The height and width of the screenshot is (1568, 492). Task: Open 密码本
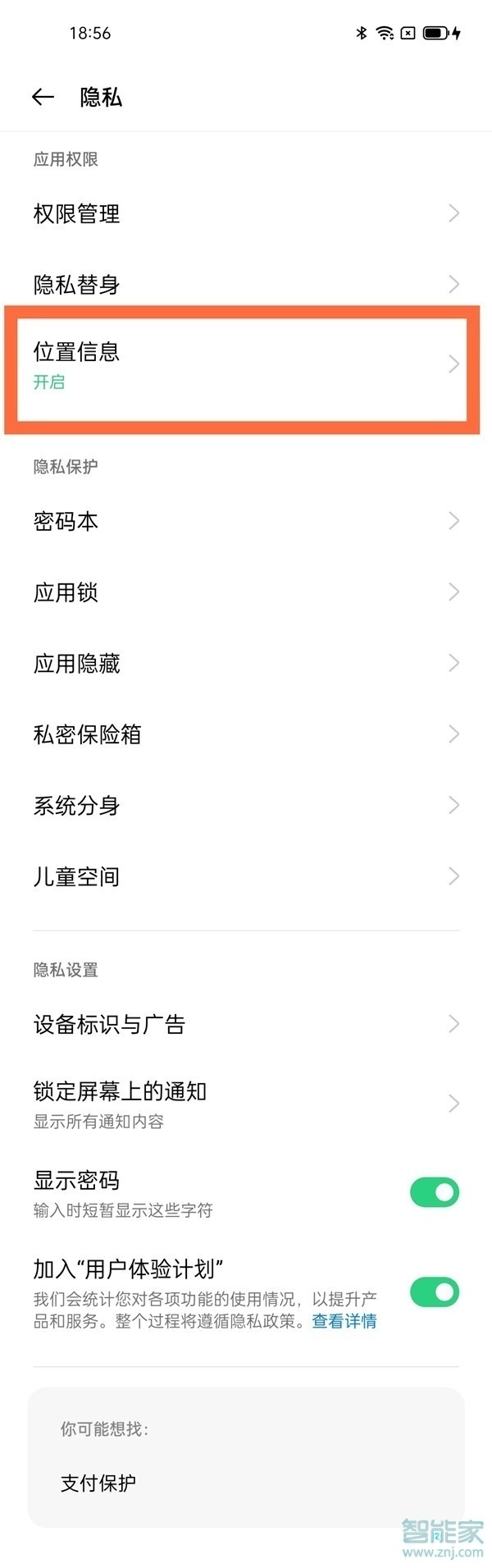click(x=246, y=521)
